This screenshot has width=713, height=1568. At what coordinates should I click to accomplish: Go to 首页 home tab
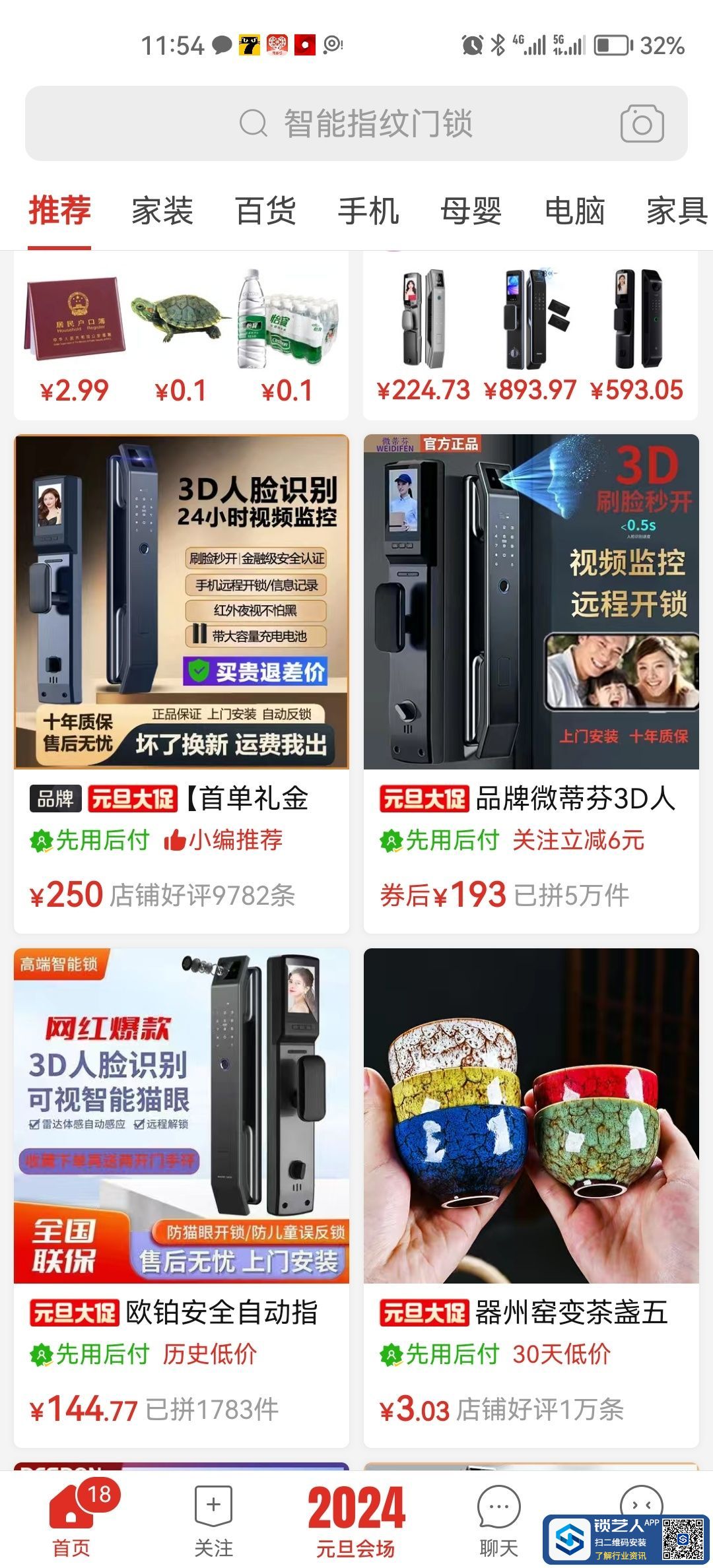point(71,1521)
